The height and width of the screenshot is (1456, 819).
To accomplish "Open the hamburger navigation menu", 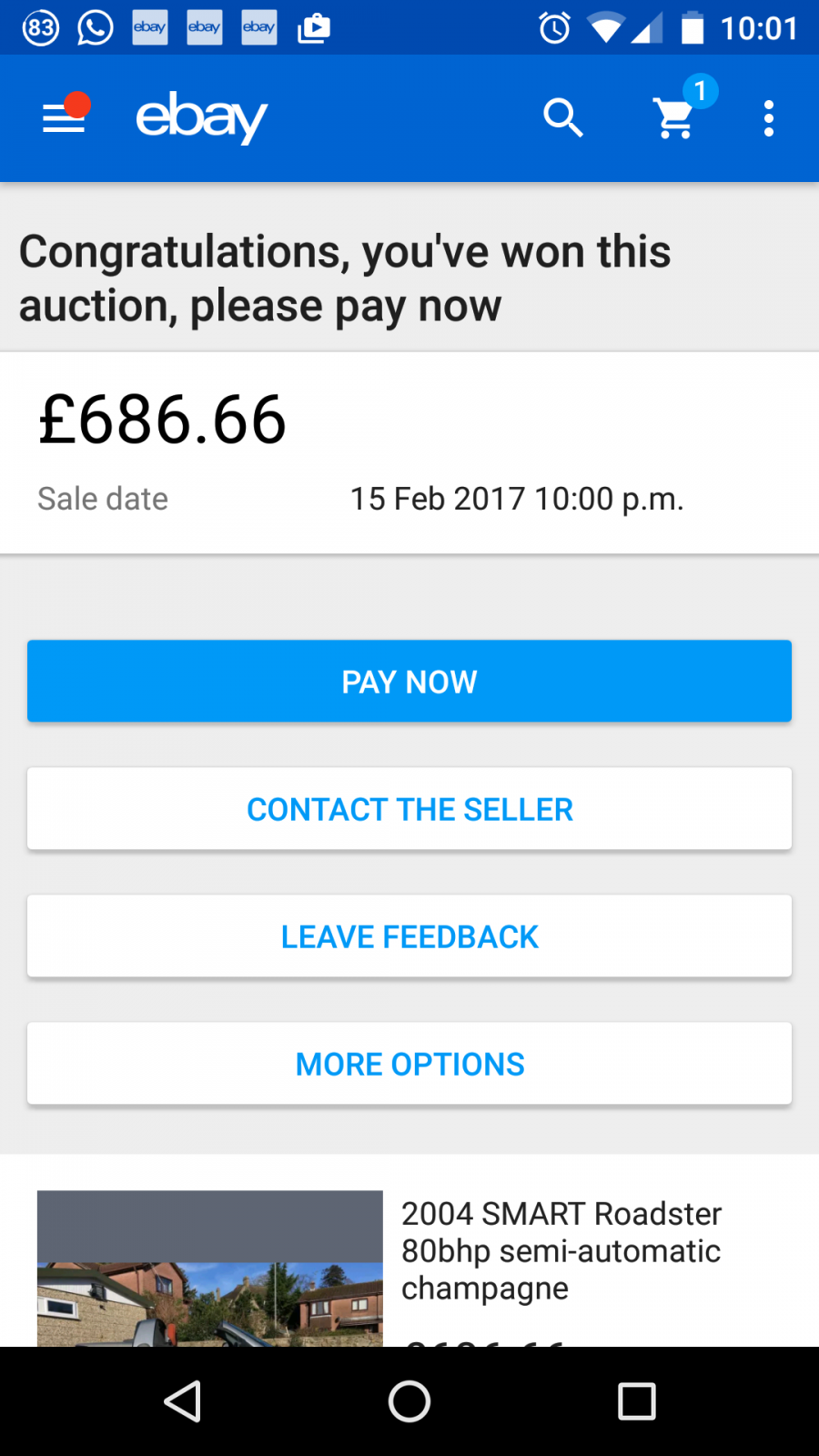I will (x=64, y=118).
